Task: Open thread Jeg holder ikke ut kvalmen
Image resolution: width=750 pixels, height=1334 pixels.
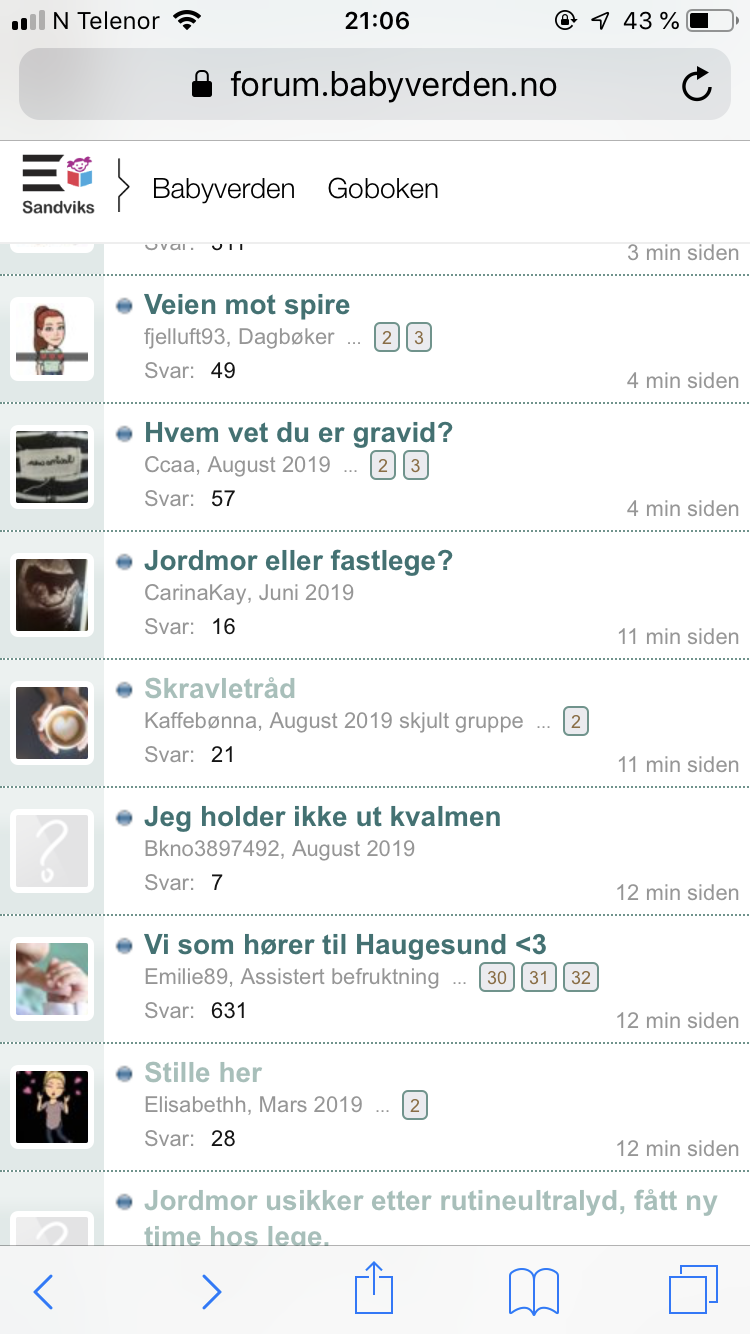Action: (322, 816)
